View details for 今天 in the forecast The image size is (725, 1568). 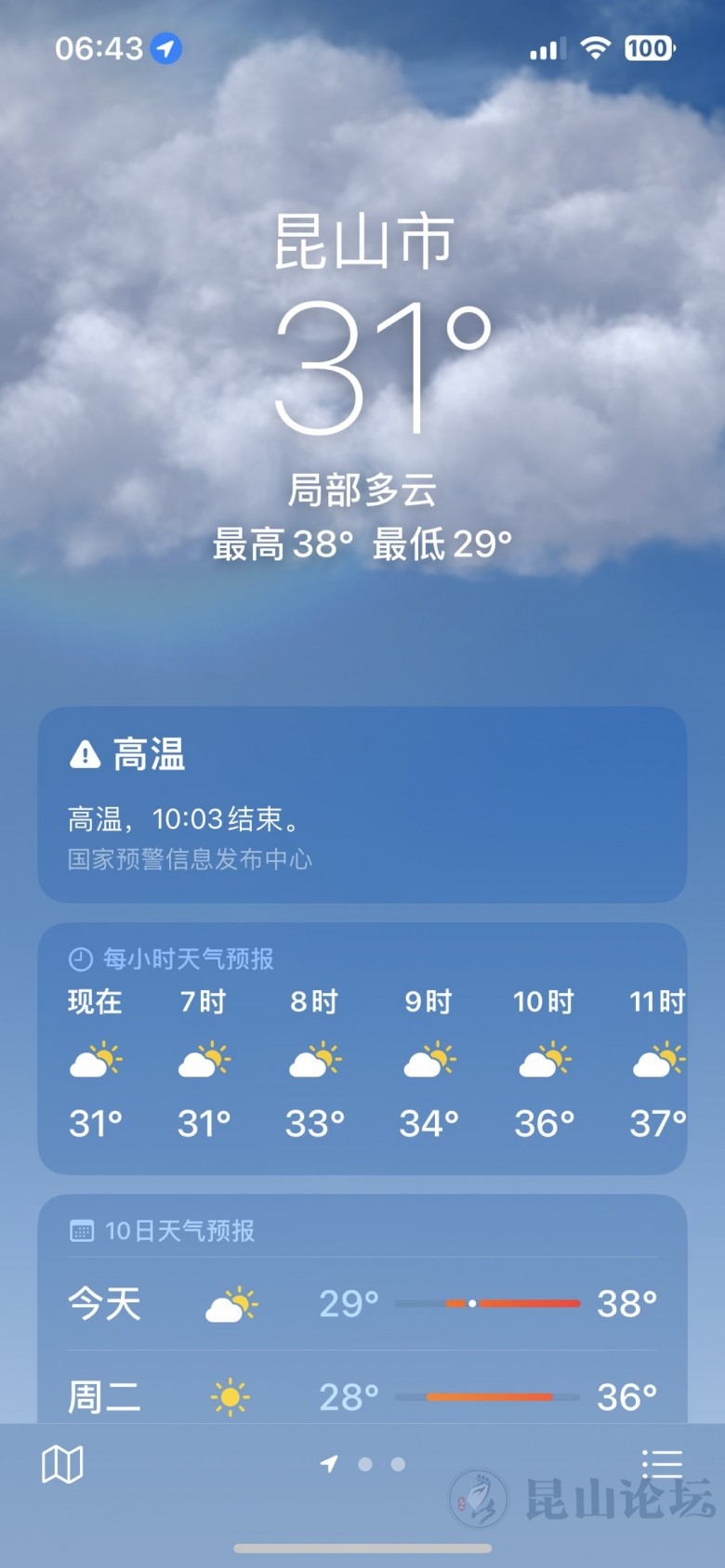point(362,1303)
